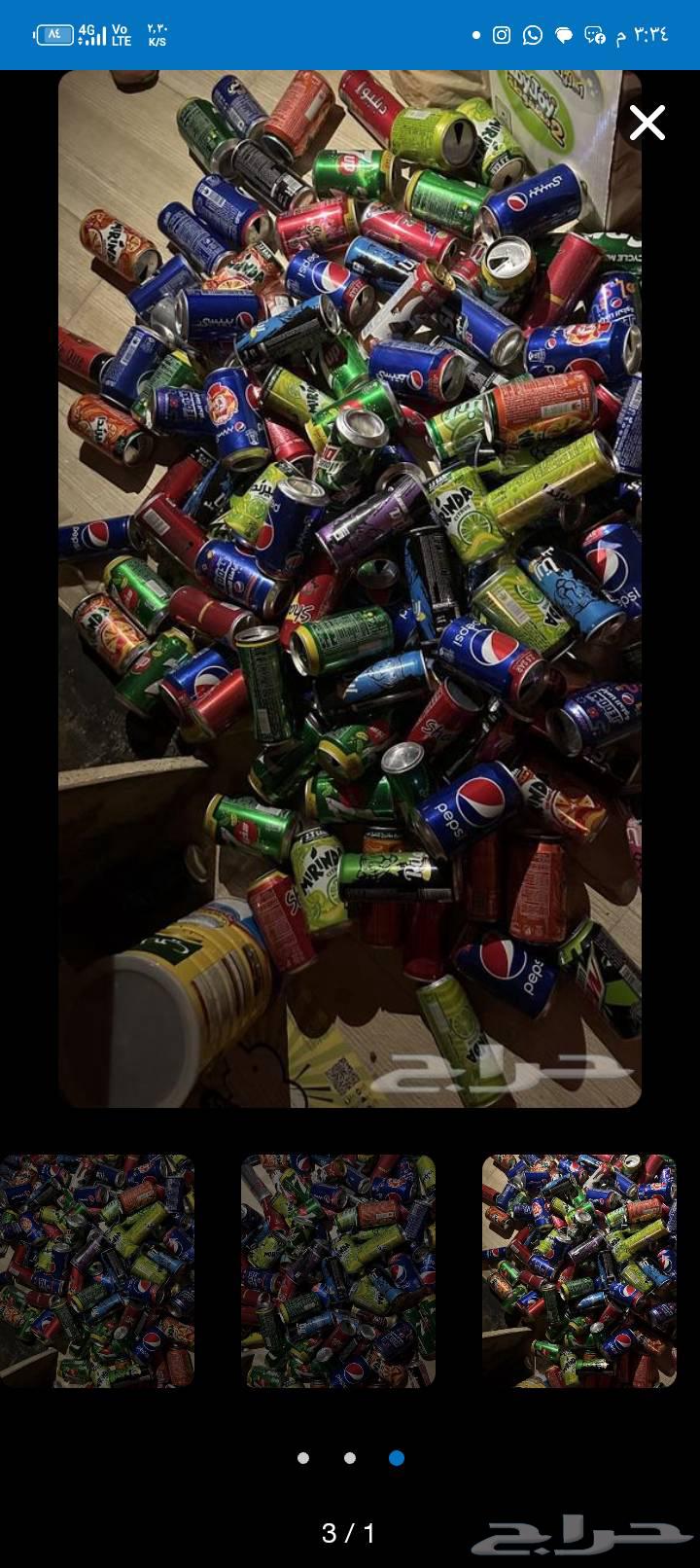Open the WhatsApp notification icon in status bar
Screen dimensions: 700x1568
click(x=533, y=35)
